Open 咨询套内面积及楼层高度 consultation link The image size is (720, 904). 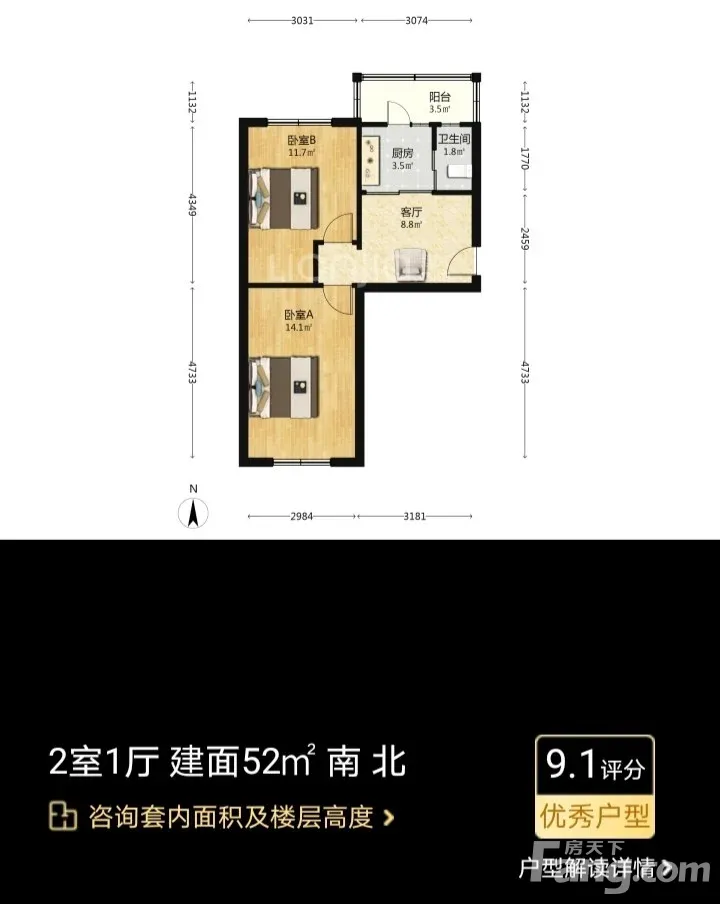(230, 817)
